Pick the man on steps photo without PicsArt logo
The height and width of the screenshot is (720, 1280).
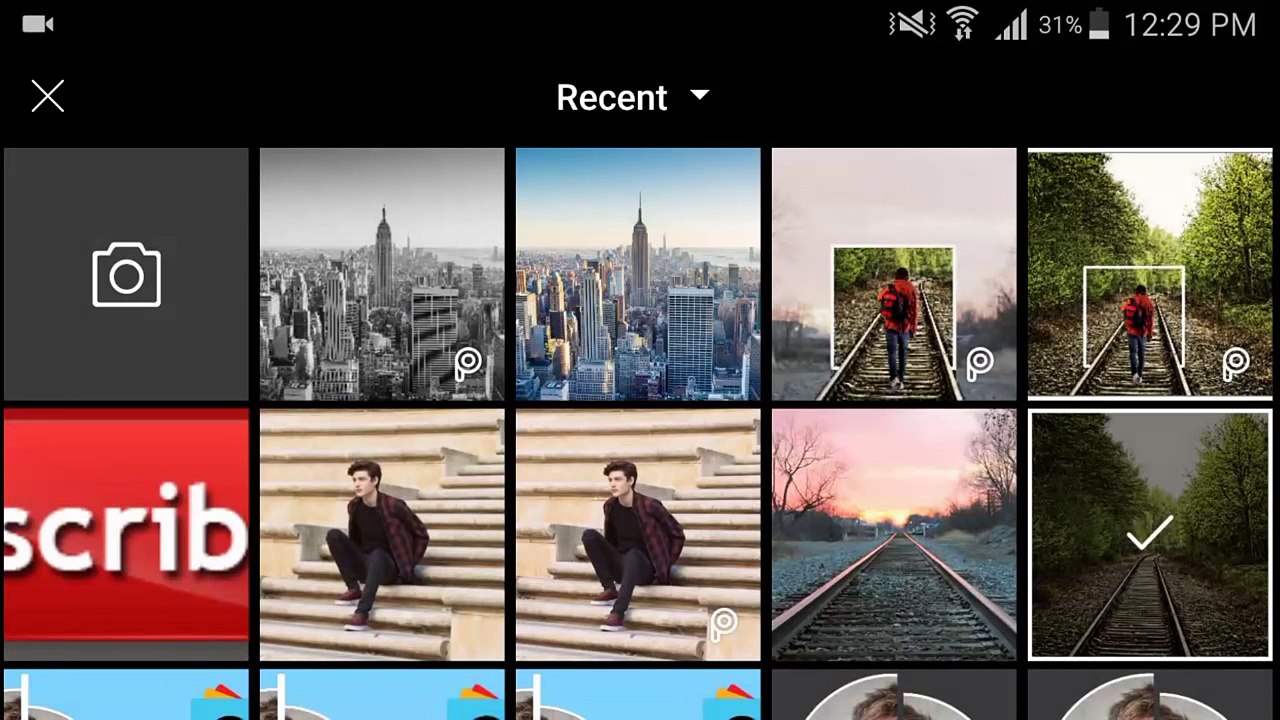coord(382,535)
